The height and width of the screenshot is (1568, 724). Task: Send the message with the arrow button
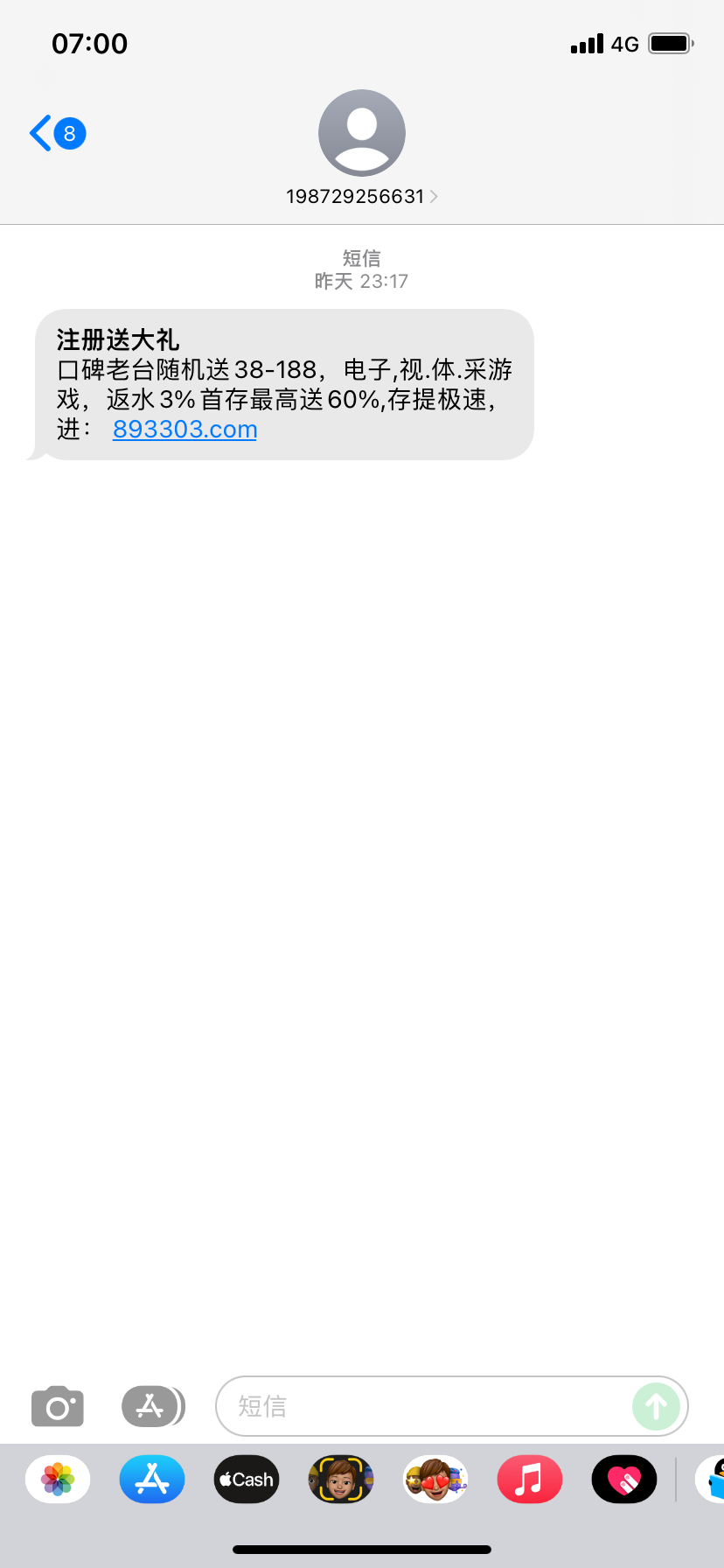tap(656, 1406)
